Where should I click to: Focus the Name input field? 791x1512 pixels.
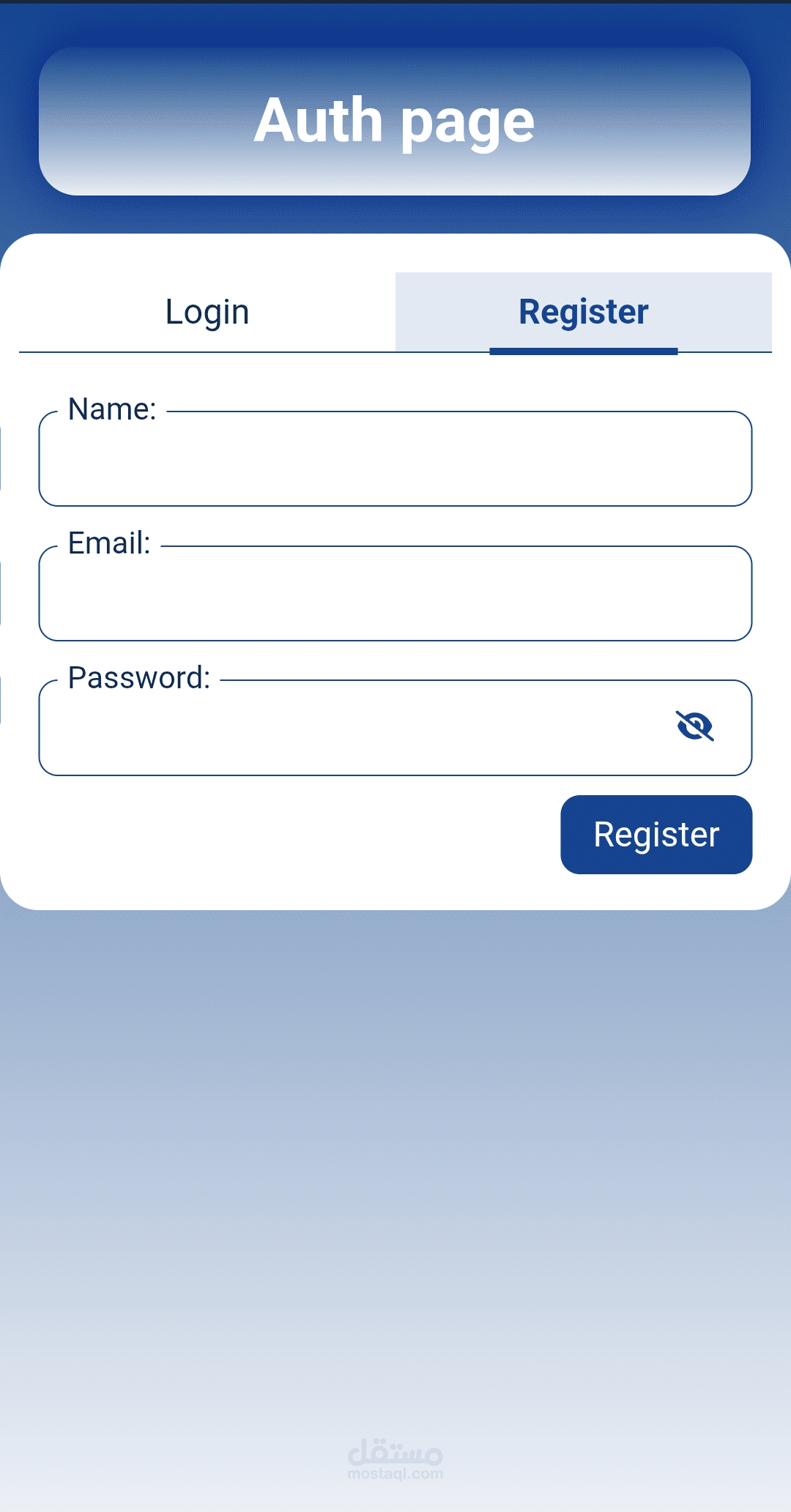pyautogui.click(x=395, y=458)
